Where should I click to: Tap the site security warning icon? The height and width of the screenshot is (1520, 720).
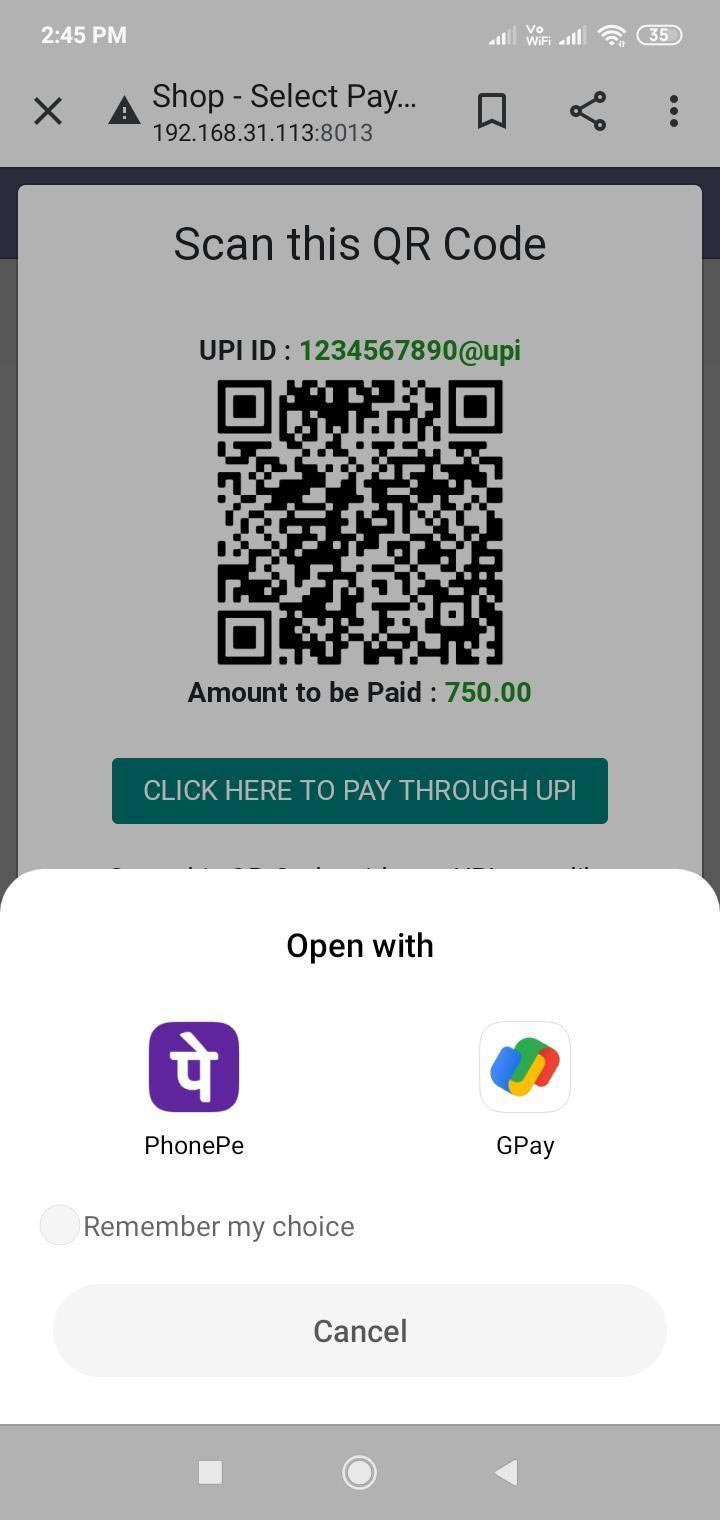click(124, 111)
